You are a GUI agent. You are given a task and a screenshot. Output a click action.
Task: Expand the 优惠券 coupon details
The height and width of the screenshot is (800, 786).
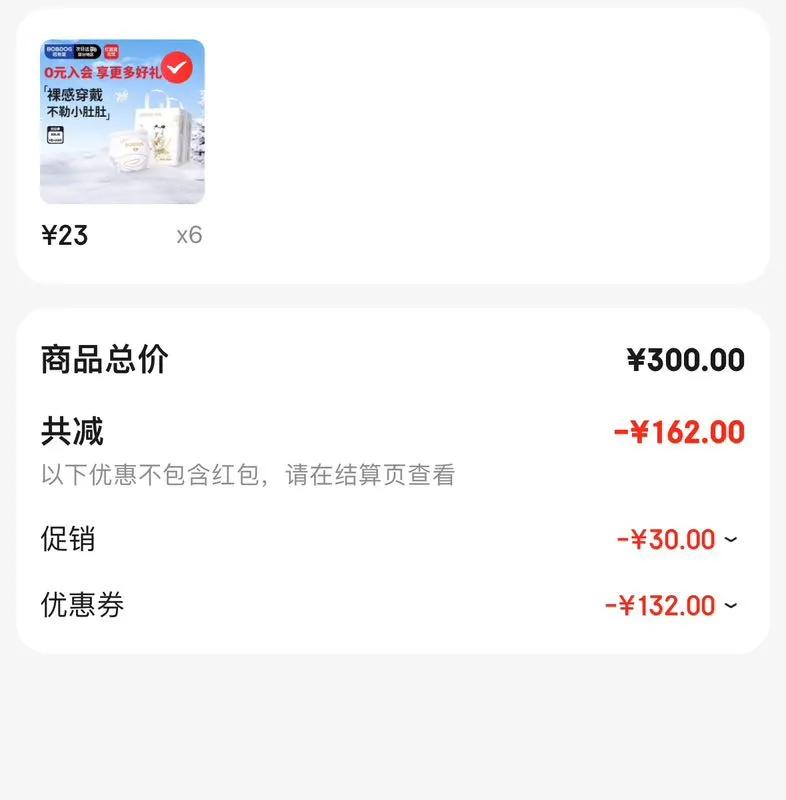pos(730,606)
